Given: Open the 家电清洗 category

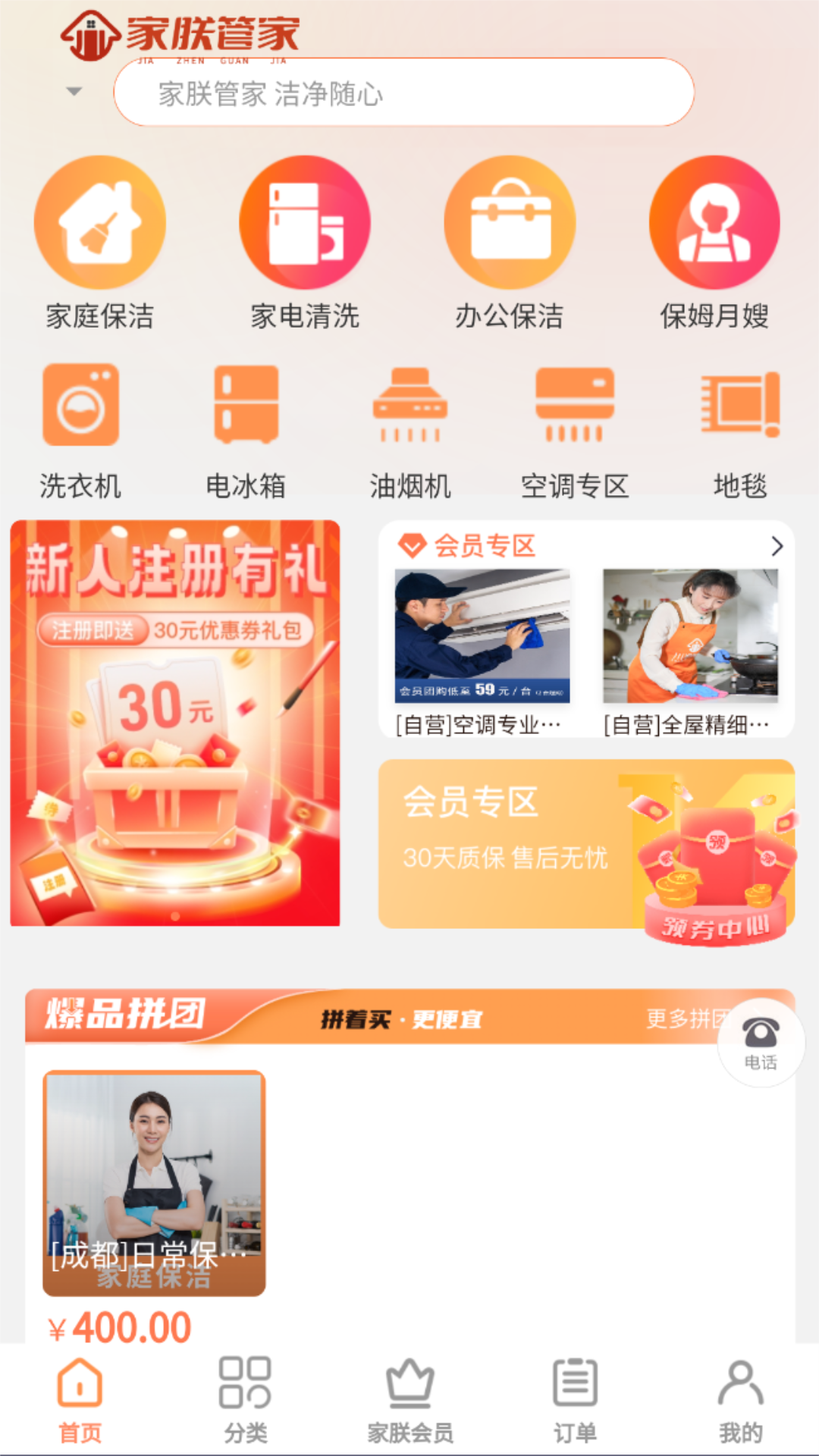Looking at the screenshot, I should point(305,244).
